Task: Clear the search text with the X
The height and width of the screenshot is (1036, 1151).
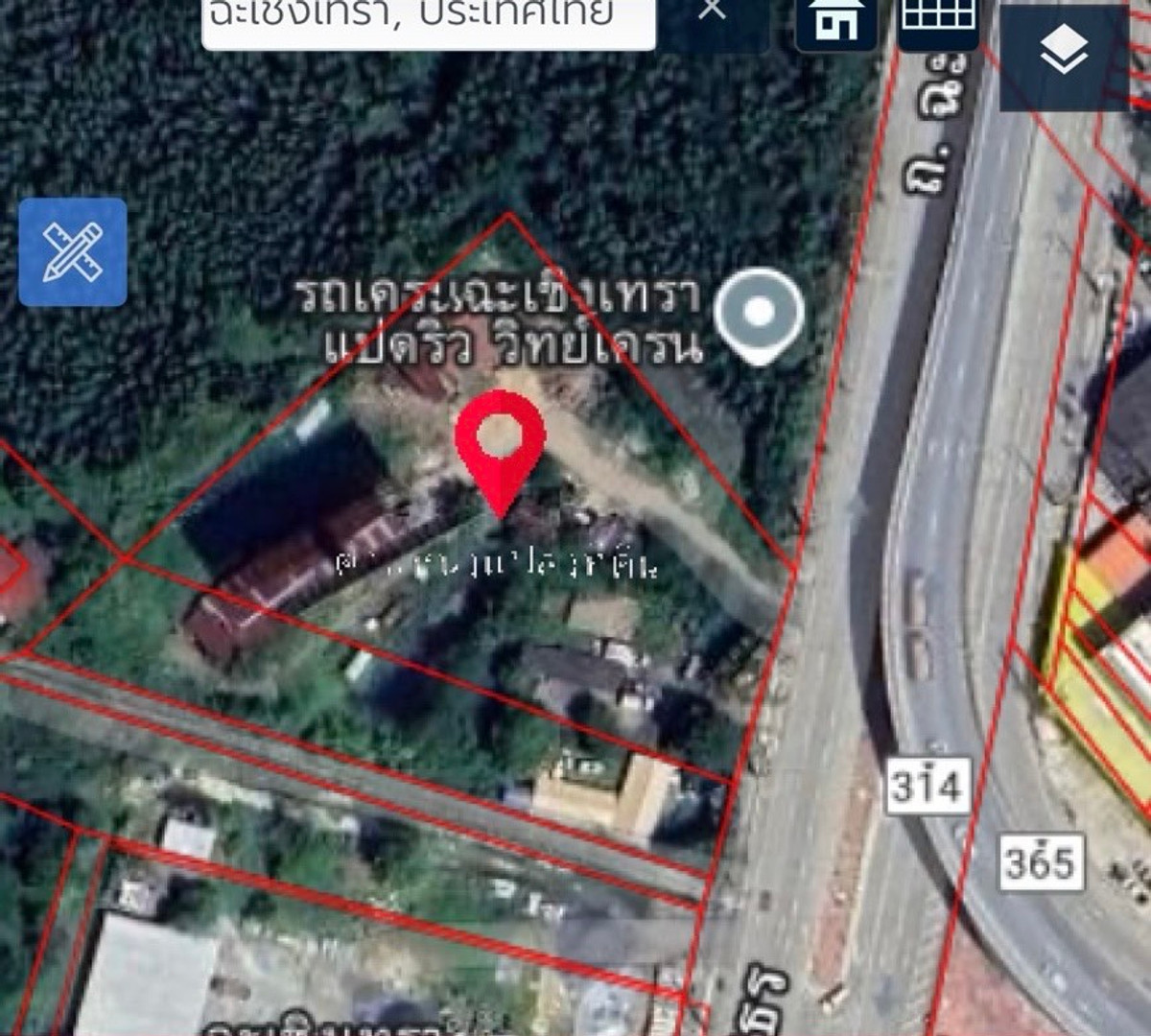Action: (x=712, y=12)
